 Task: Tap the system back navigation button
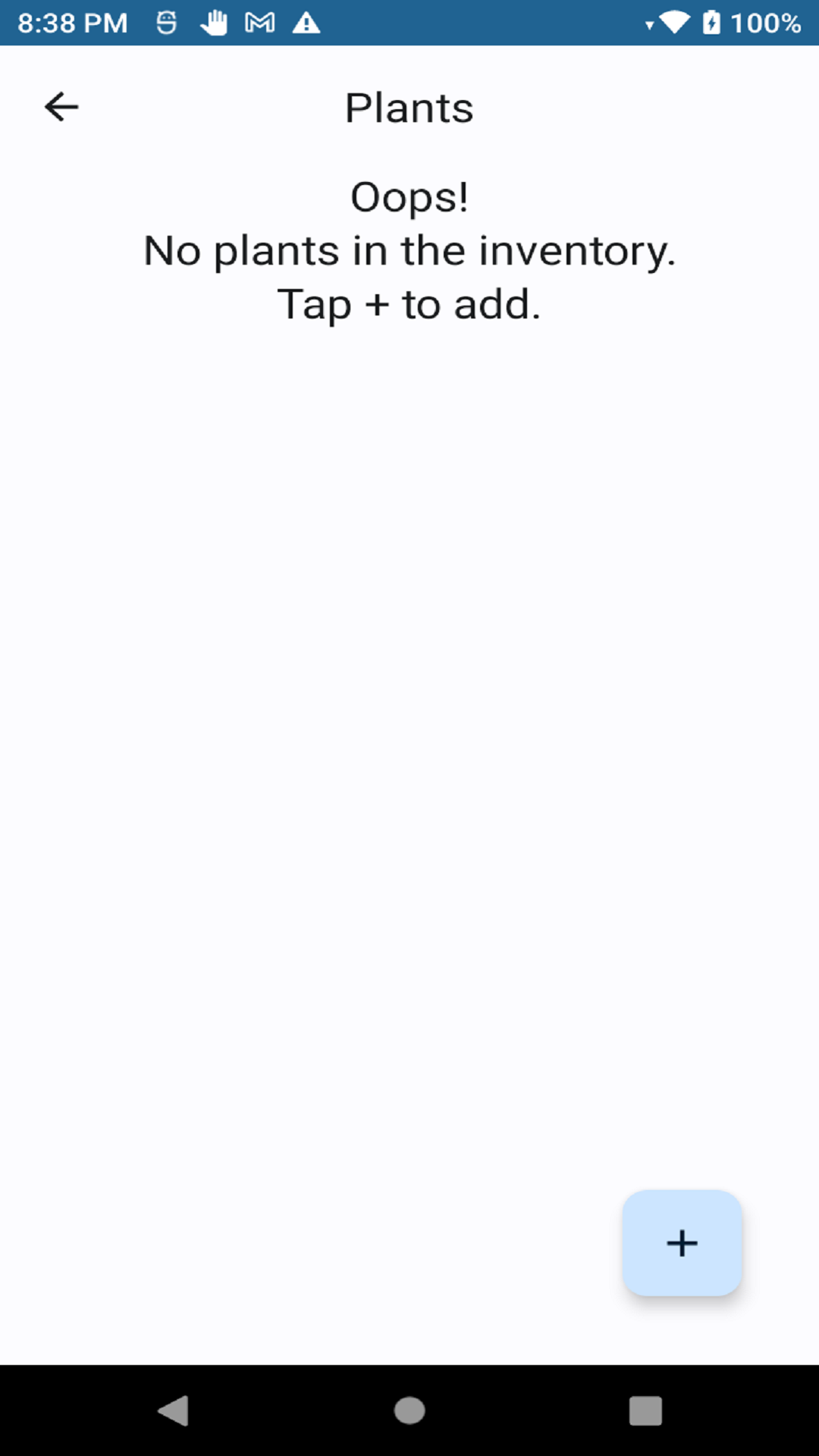click(x=174, y=1410)
